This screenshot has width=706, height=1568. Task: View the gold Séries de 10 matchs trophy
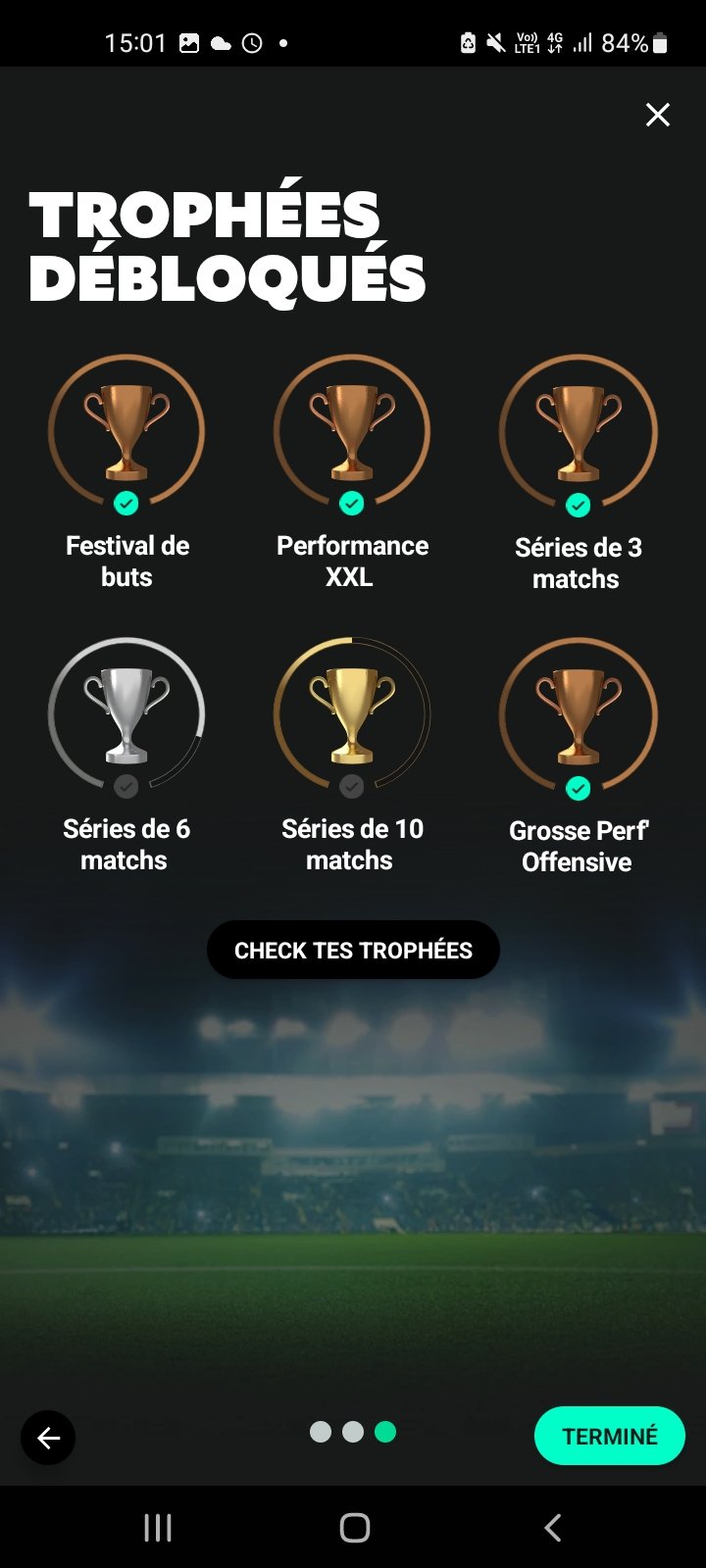(x=352, y=715)
